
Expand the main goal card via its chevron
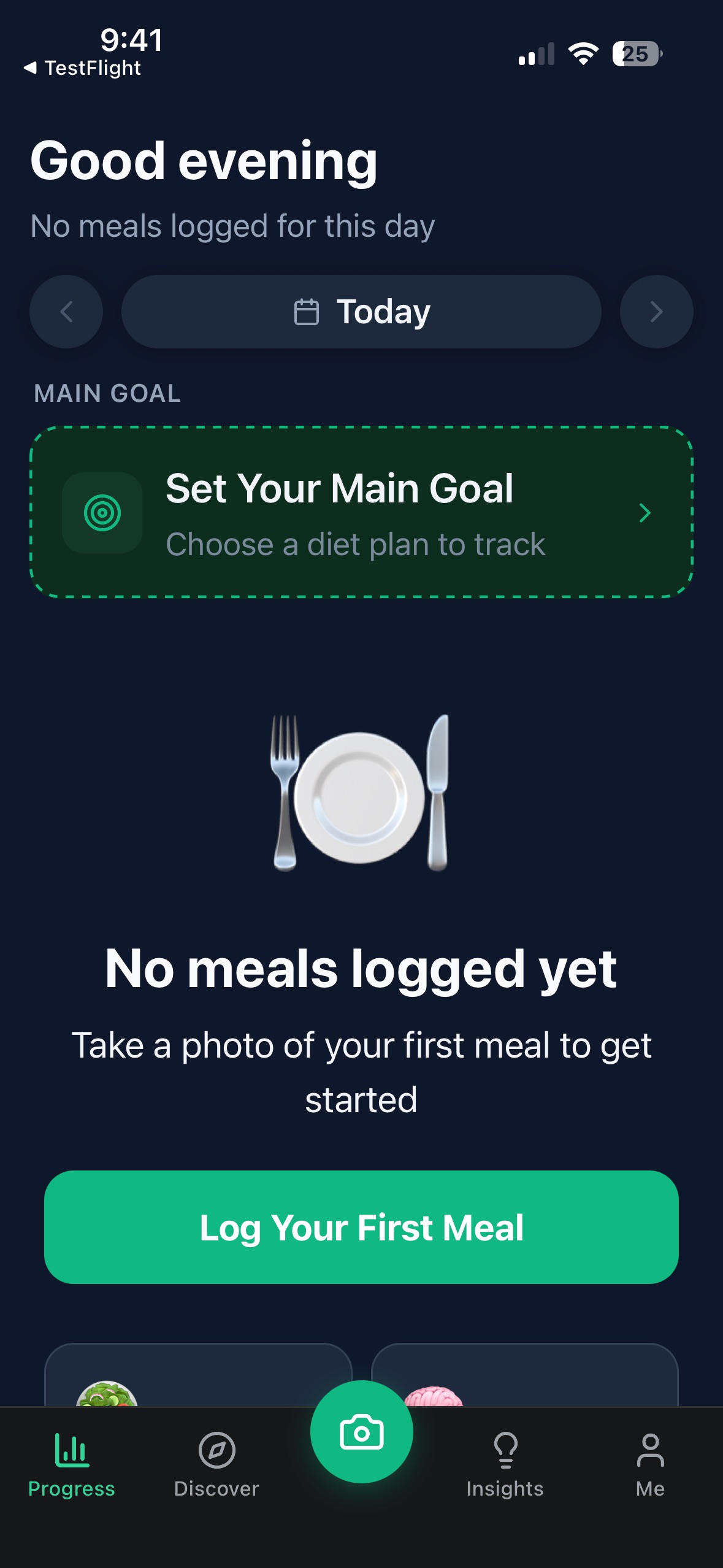[x=645, y=514]
